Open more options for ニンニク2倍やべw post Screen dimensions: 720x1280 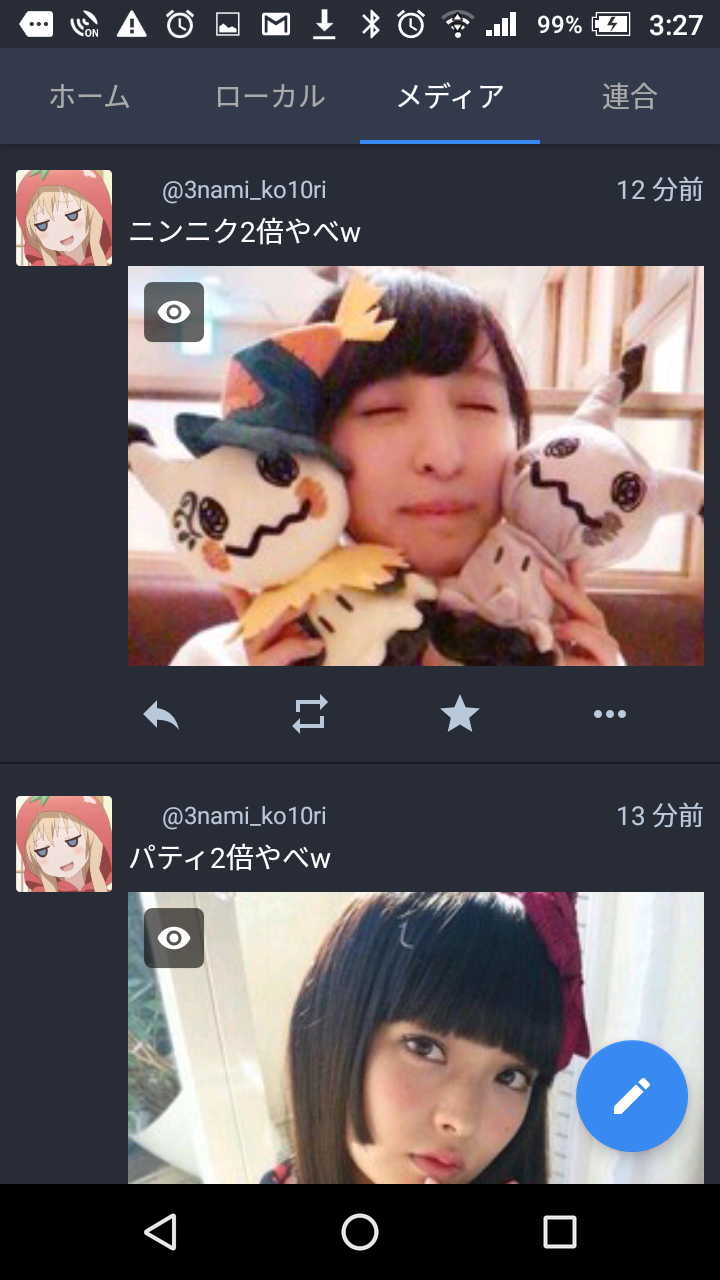point(609,714)
